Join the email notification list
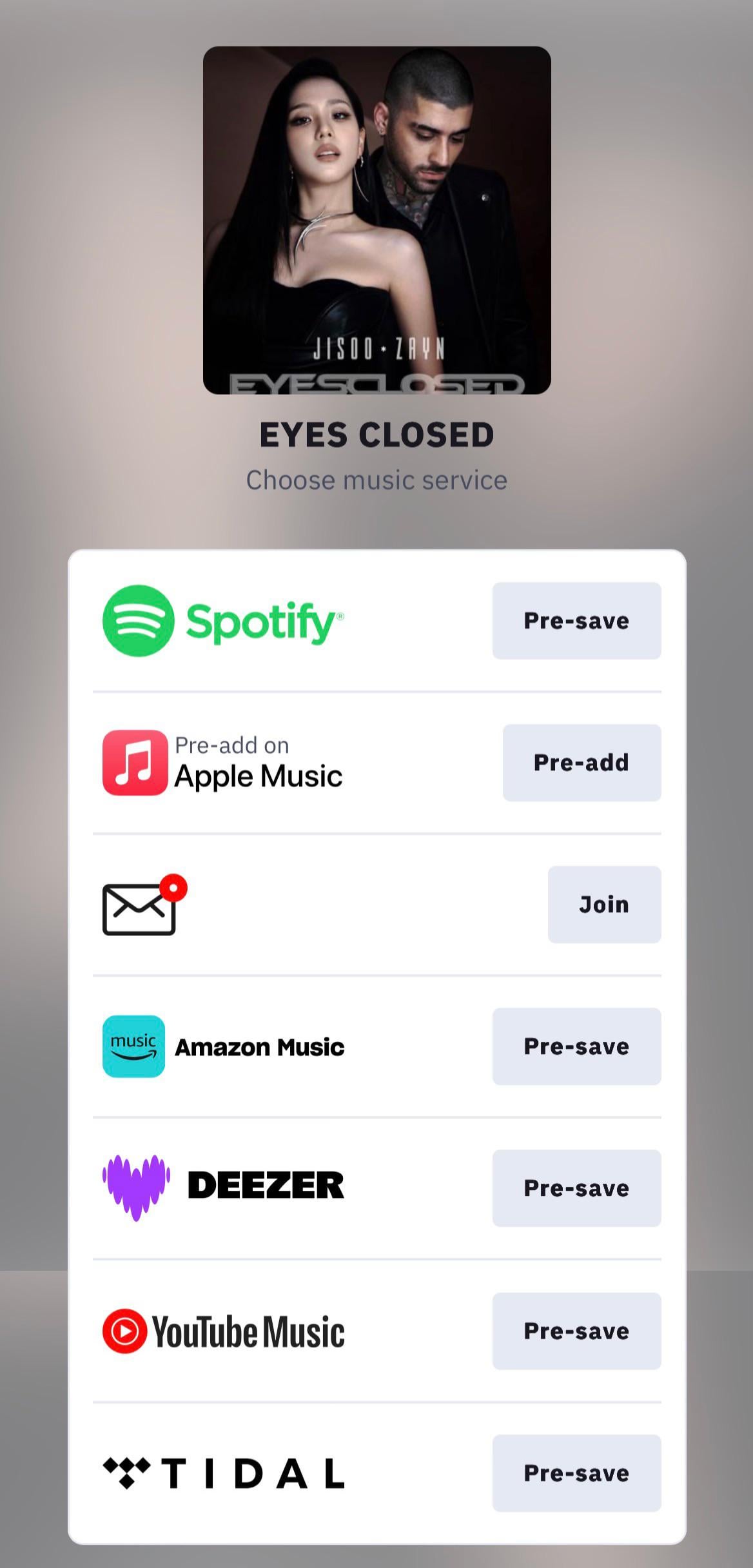The image size is (753, 1568). (x=604, y=905)
